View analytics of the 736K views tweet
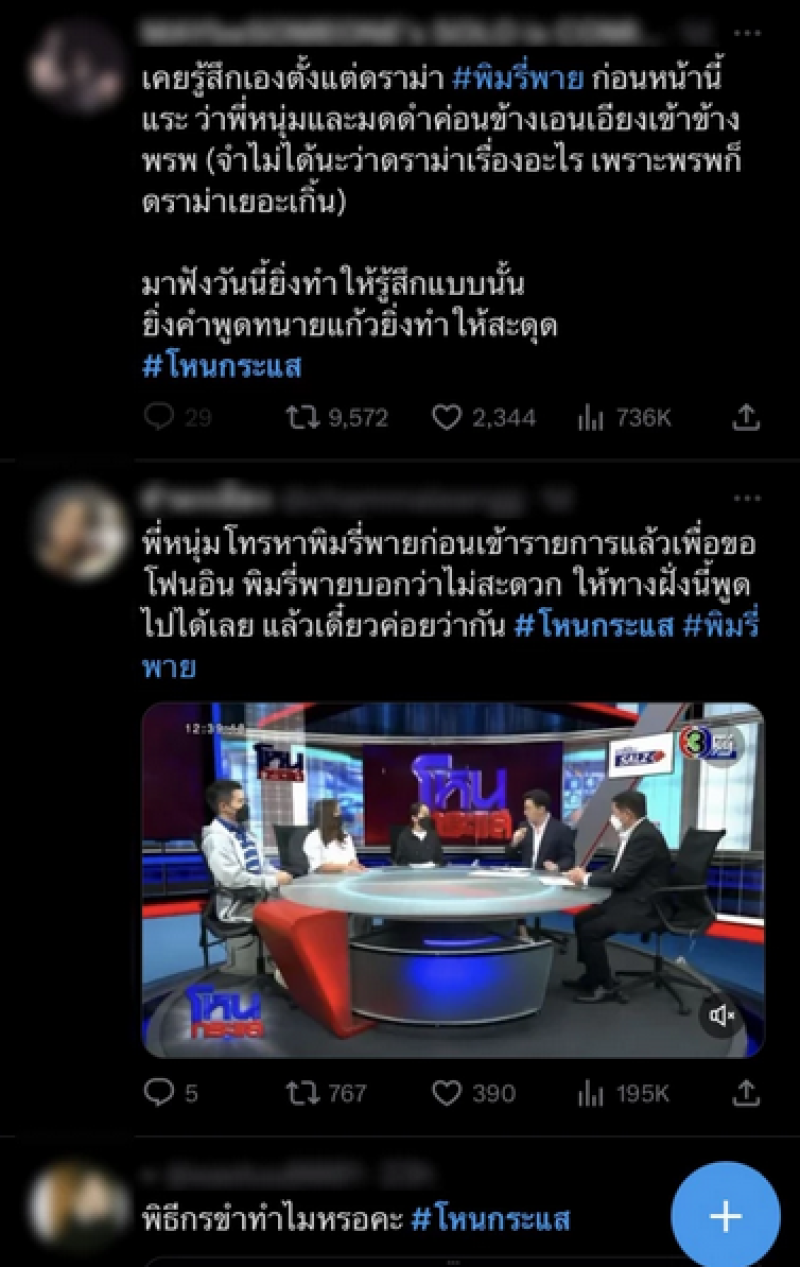The image size is (800, 1267). (x=591, y=417)
